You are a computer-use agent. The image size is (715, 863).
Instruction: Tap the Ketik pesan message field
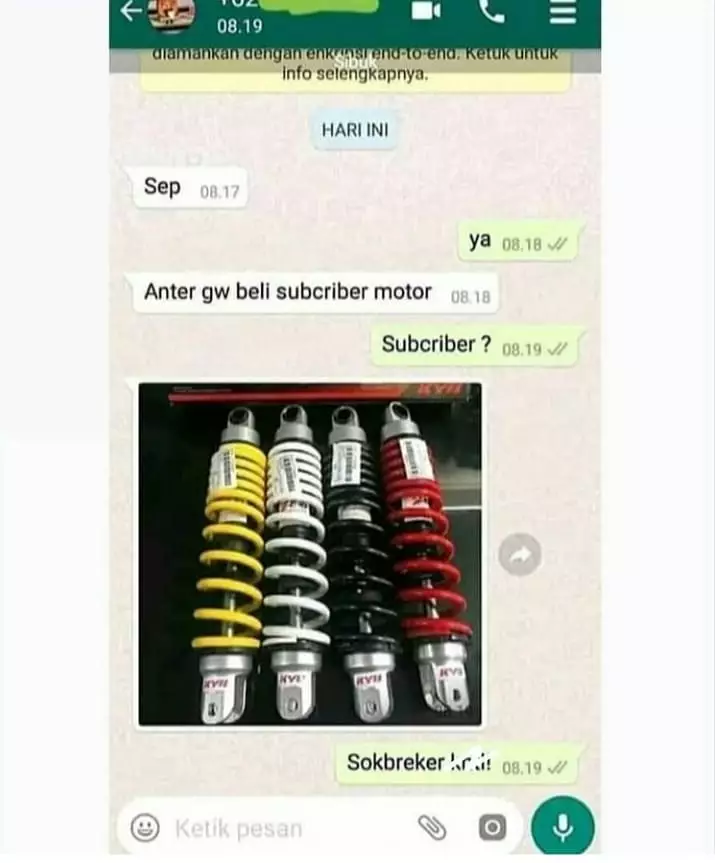pos(280,828)
